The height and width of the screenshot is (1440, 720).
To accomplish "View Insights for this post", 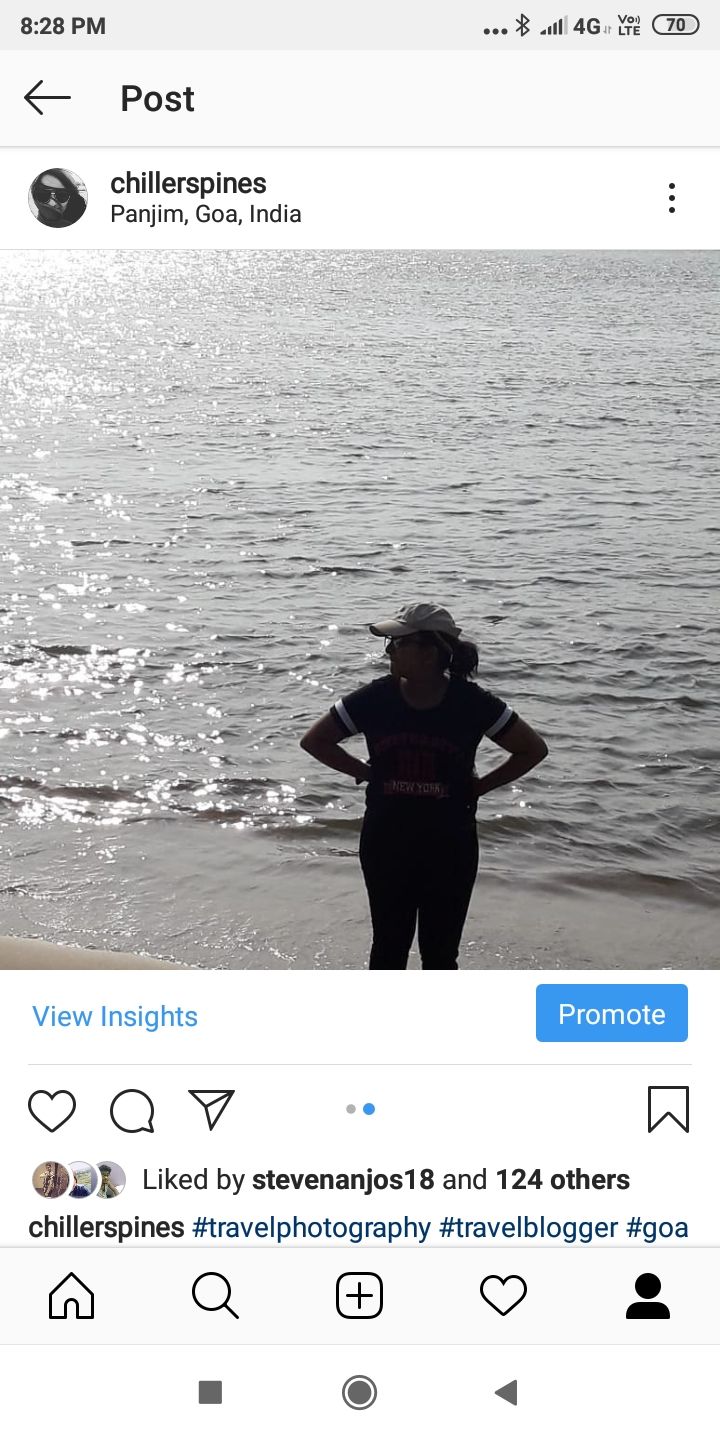I will [x=115, y=1016].
